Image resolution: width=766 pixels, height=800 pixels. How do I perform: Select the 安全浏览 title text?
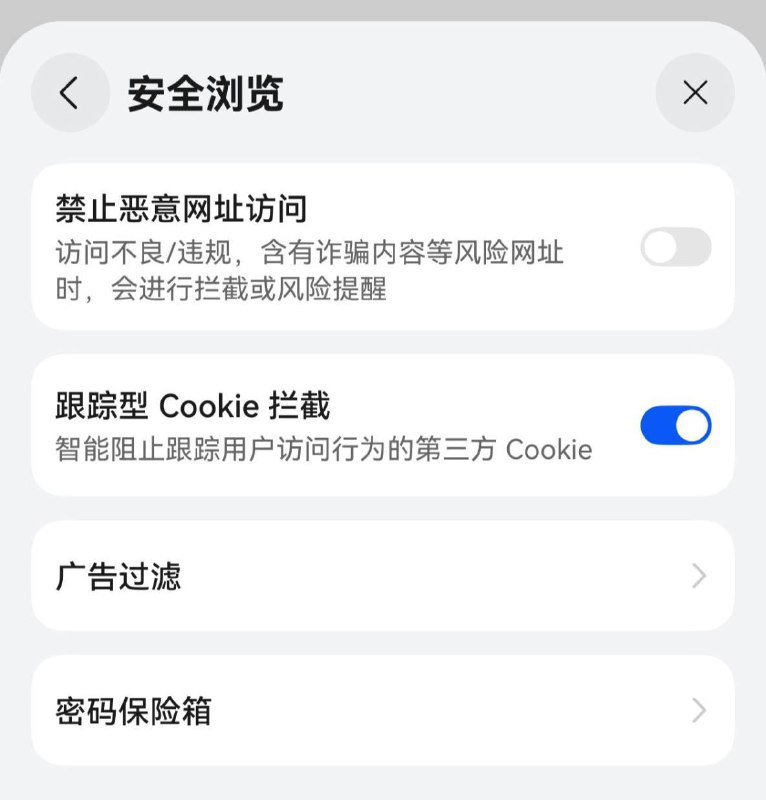(x=204, y=92)
